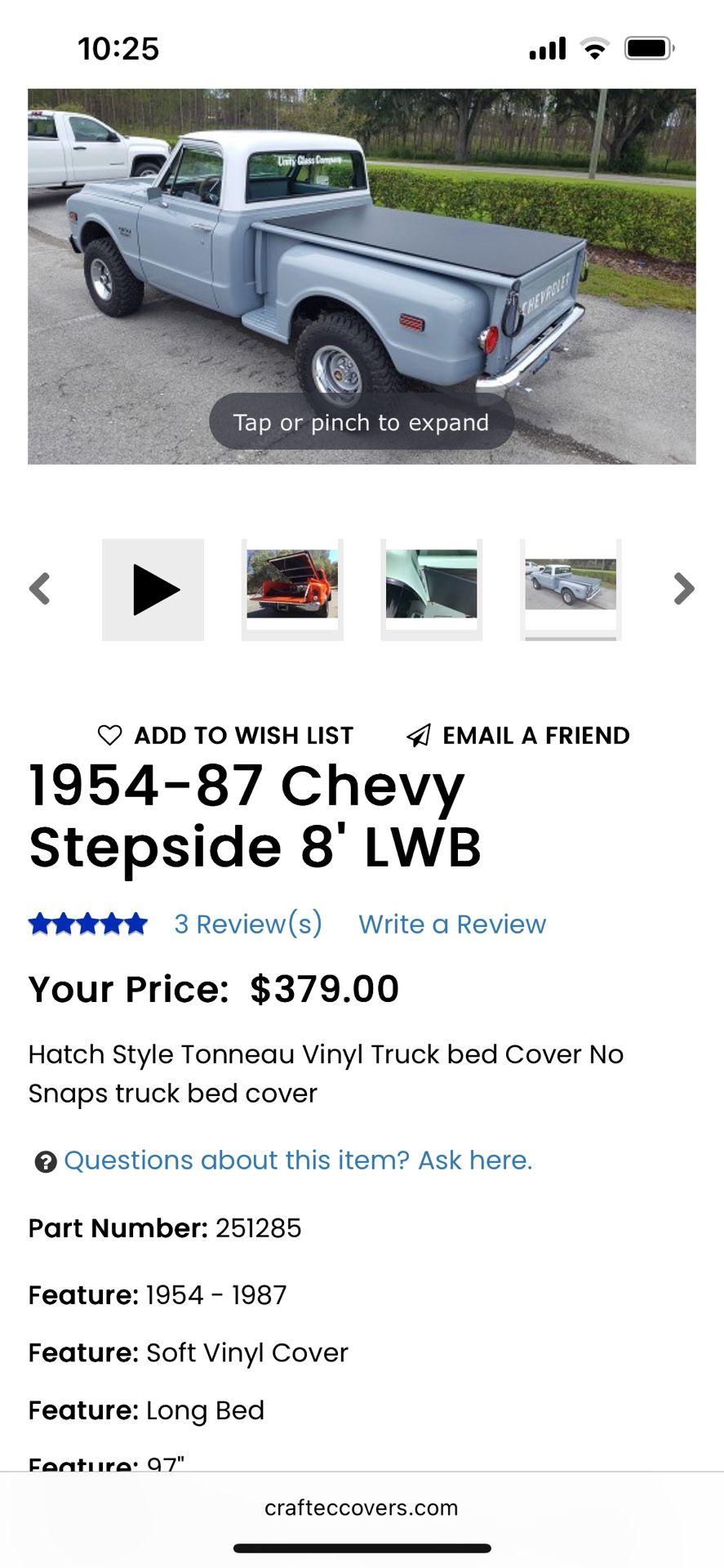Click the cellular signal bars icon

pyautogui.click(x=547, y=49)
